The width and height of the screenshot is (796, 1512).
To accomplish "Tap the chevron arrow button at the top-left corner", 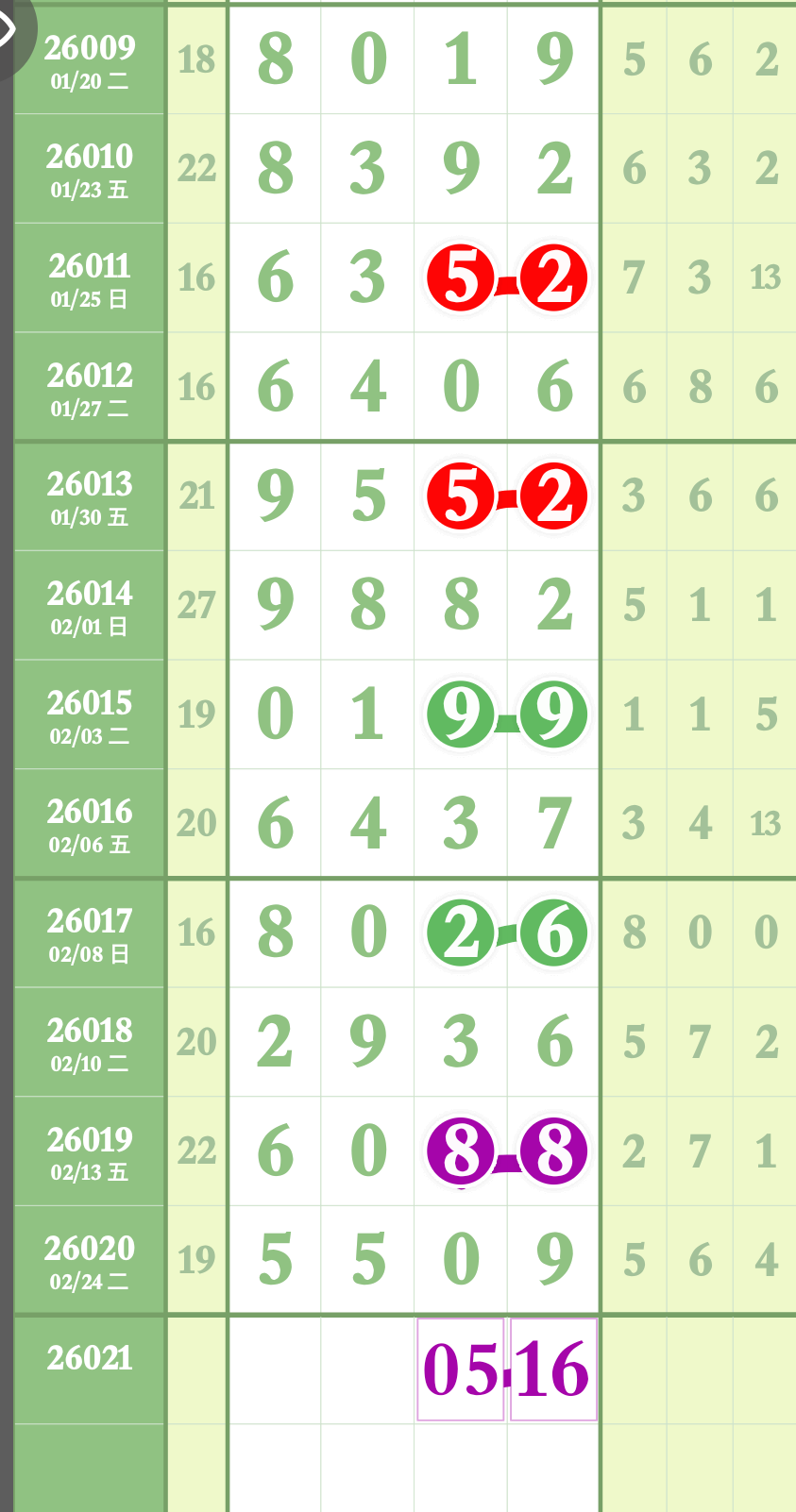I will (x=8, y=28).
